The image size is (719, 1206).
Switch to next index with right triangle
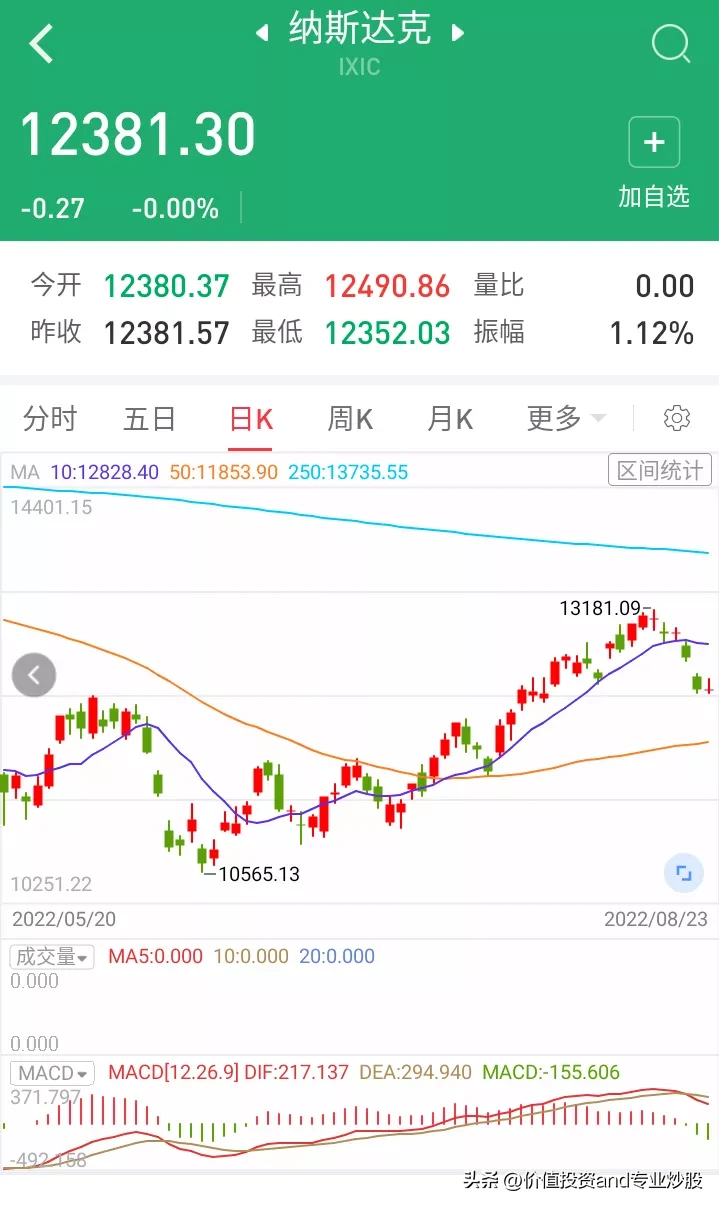click(458, 33)
